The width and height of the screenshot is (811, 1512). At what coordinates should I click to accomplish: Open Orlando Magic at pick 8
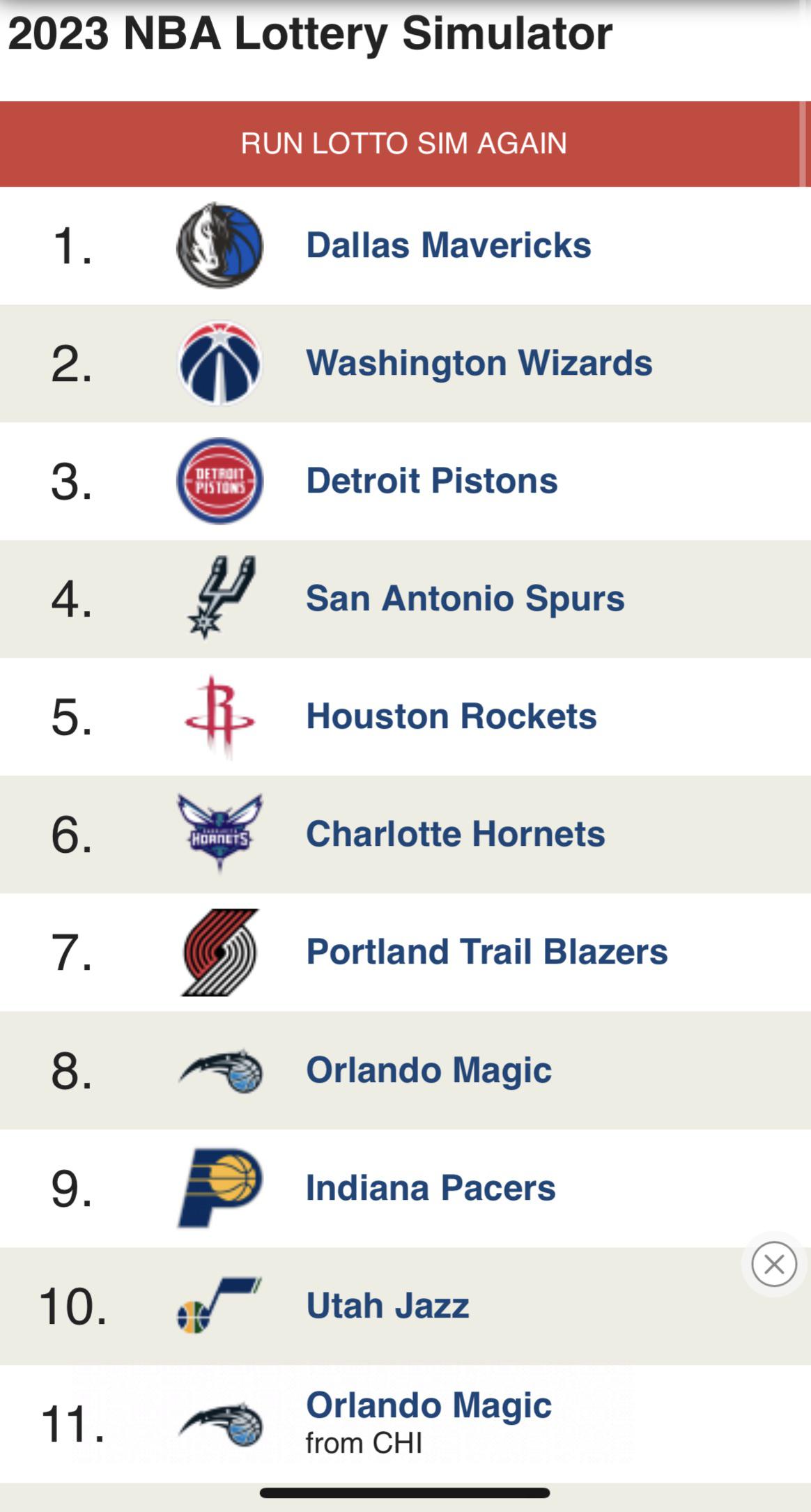tap(428, 1070)
